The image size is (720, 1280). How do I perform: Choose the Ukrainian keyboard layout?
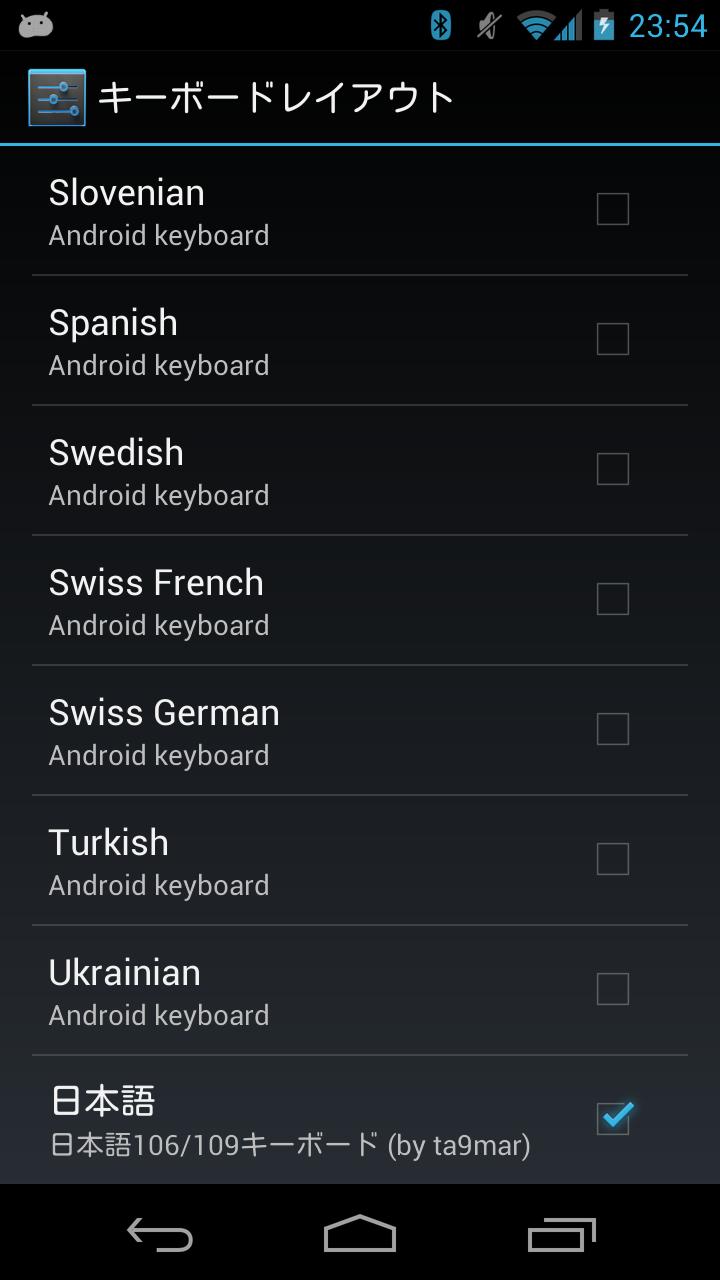612,990
